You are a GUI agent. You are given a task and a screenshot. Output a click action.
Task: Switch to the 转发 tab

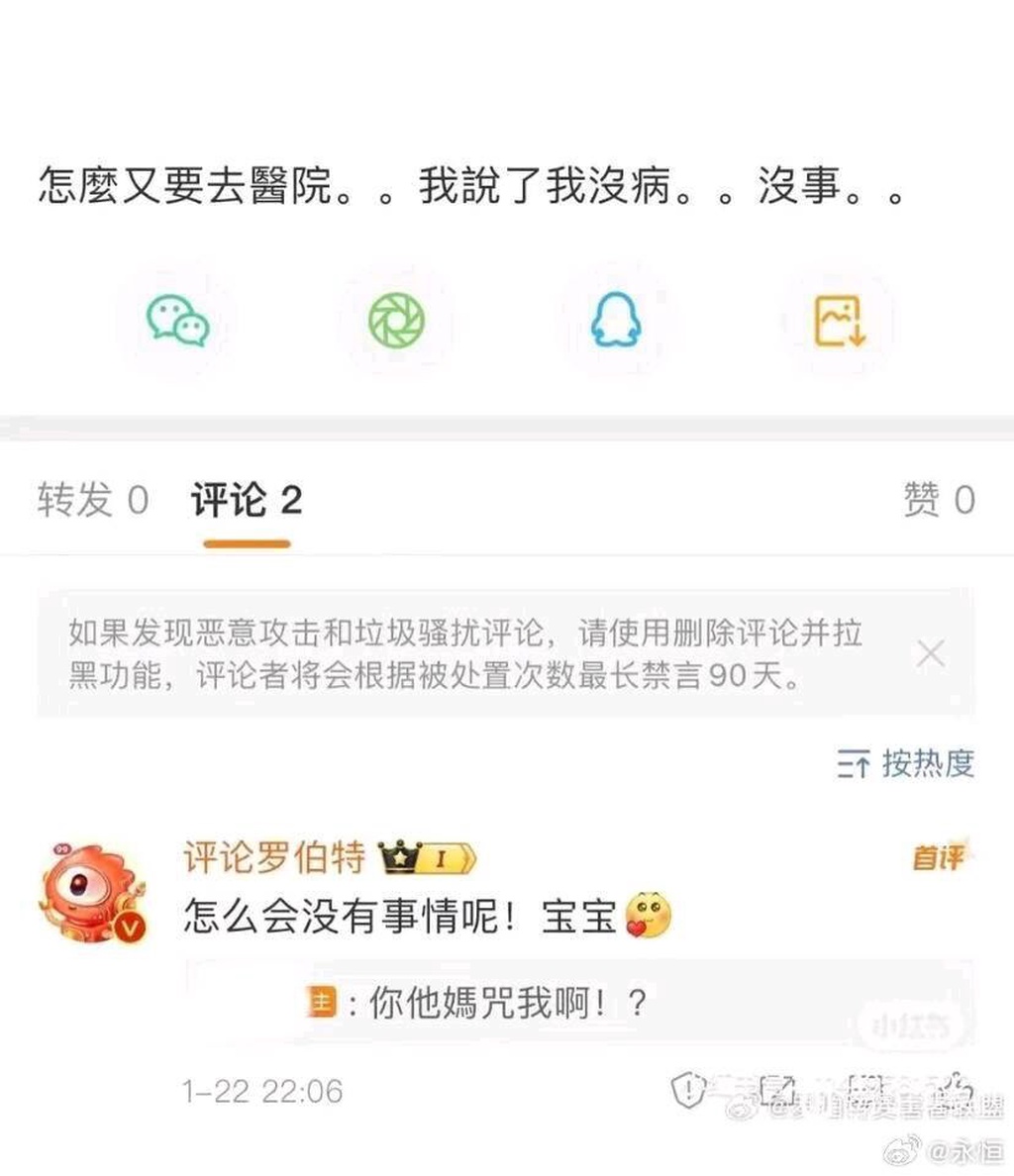click(93, 500)
